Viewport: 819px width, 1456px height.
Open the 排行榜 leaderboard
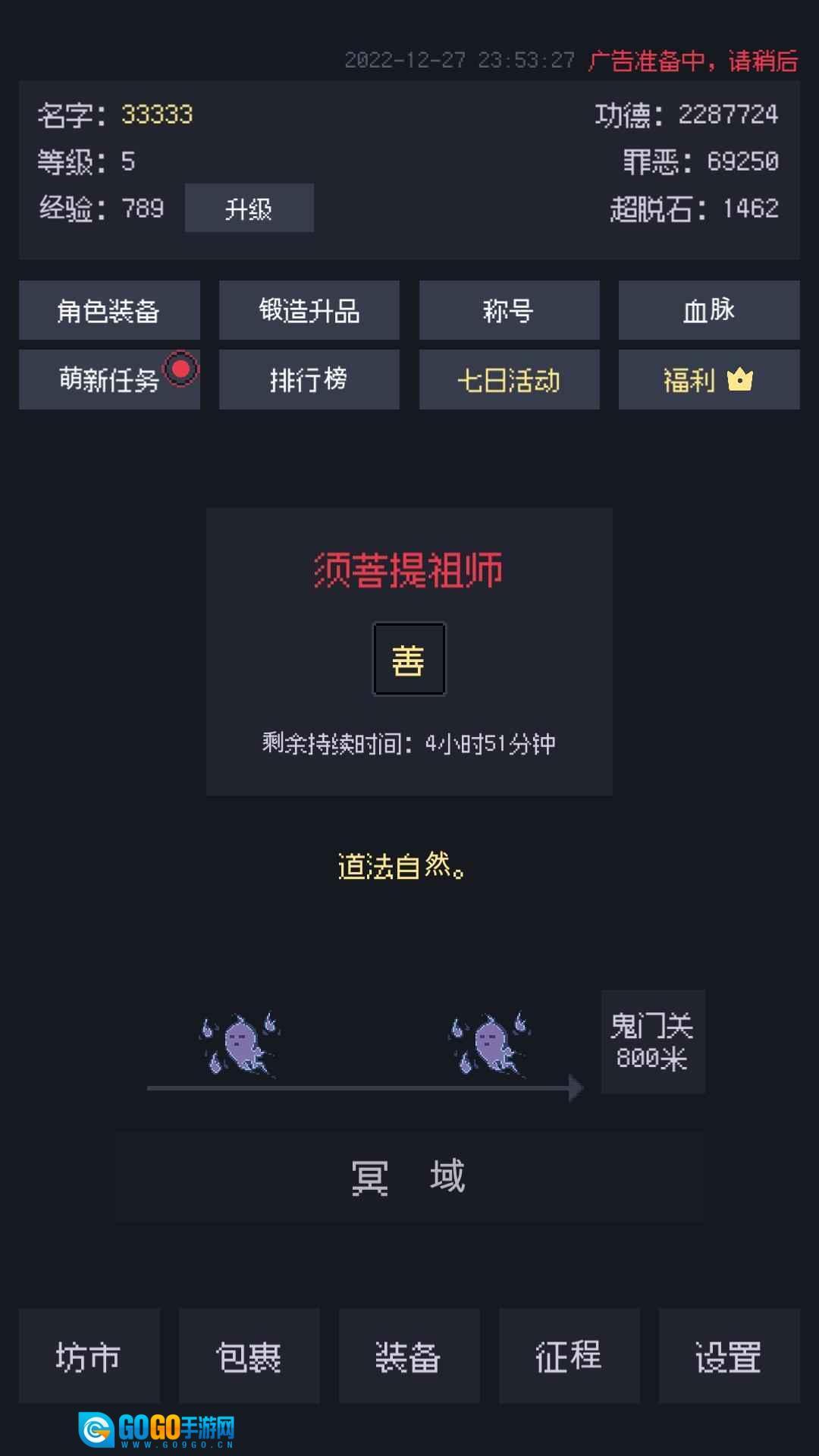pos(309,380)
